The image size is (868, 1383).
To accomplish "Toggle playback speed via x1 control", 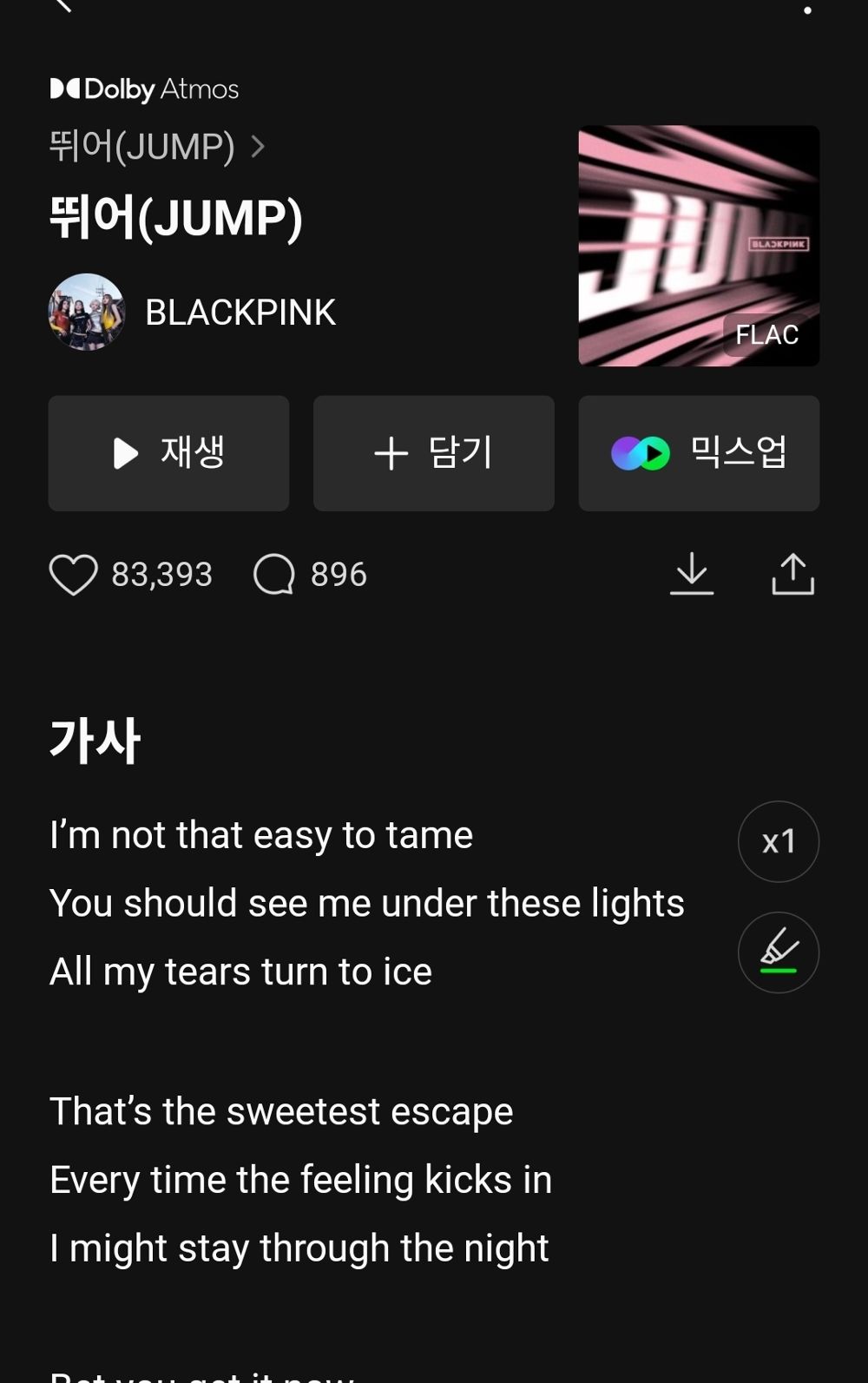I will pyautogui.click(x=778, y=840).
